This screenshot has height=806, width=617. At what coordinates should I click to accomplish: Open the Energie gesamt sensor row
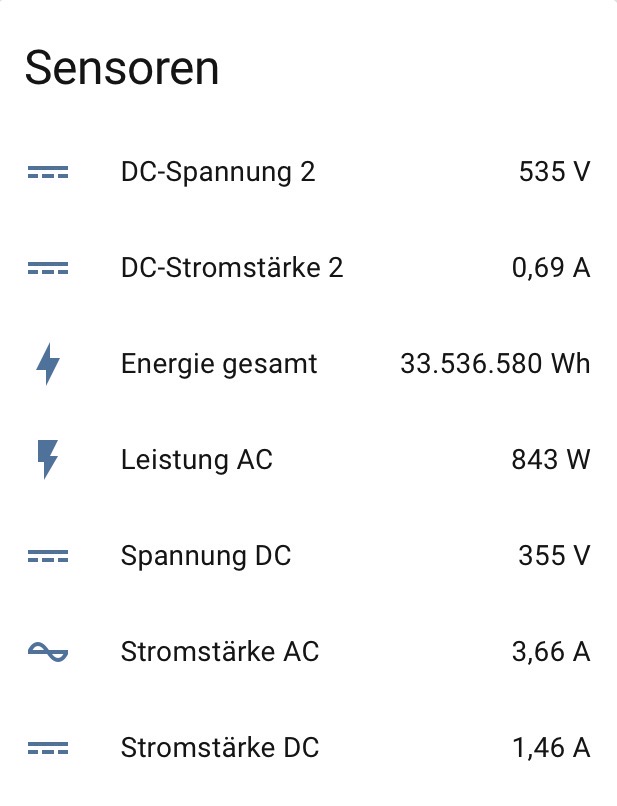(x=219, y=364)
